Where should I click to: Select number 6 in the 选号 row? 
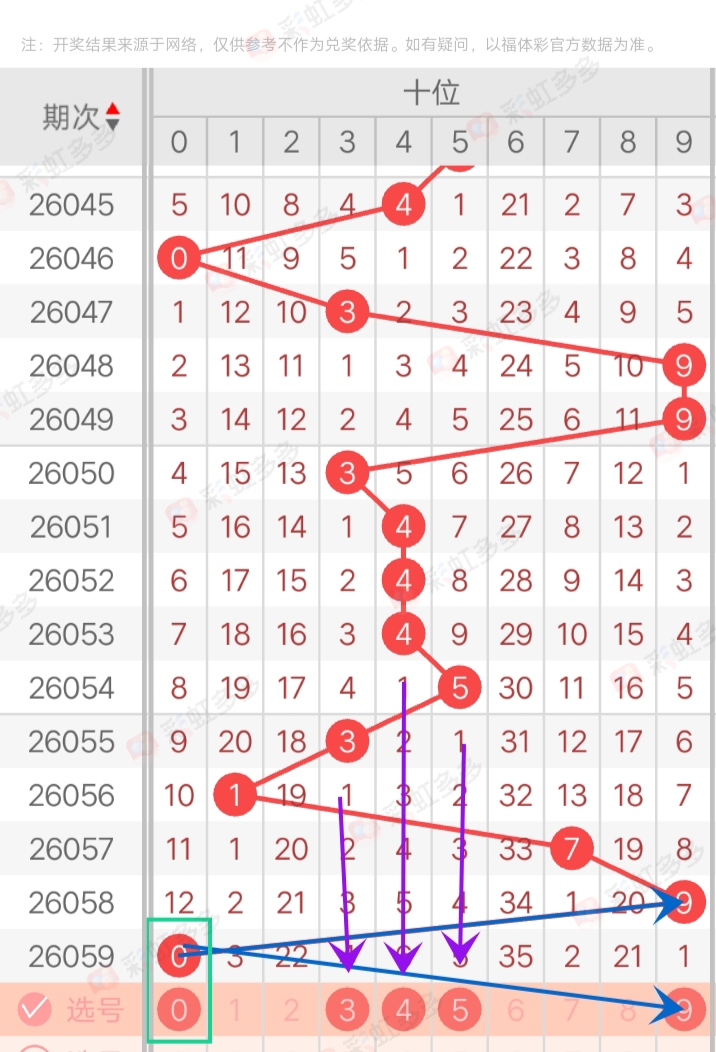[515, 1009]
